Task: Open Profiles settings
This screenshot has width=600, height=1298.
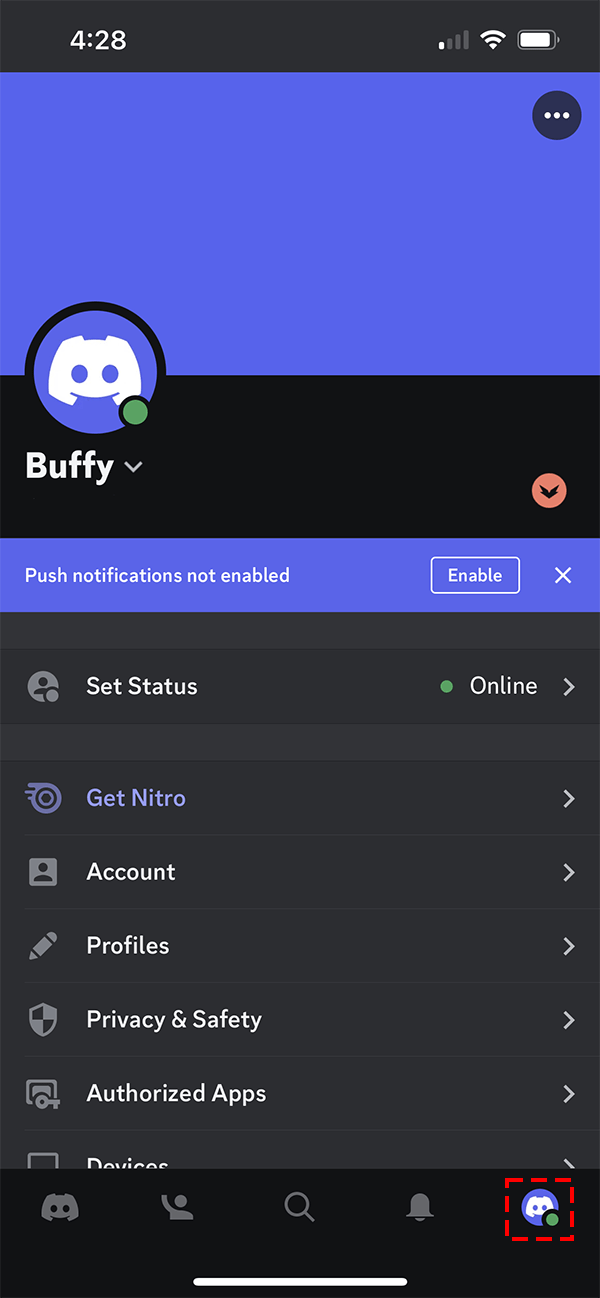Action: [300, 946]
